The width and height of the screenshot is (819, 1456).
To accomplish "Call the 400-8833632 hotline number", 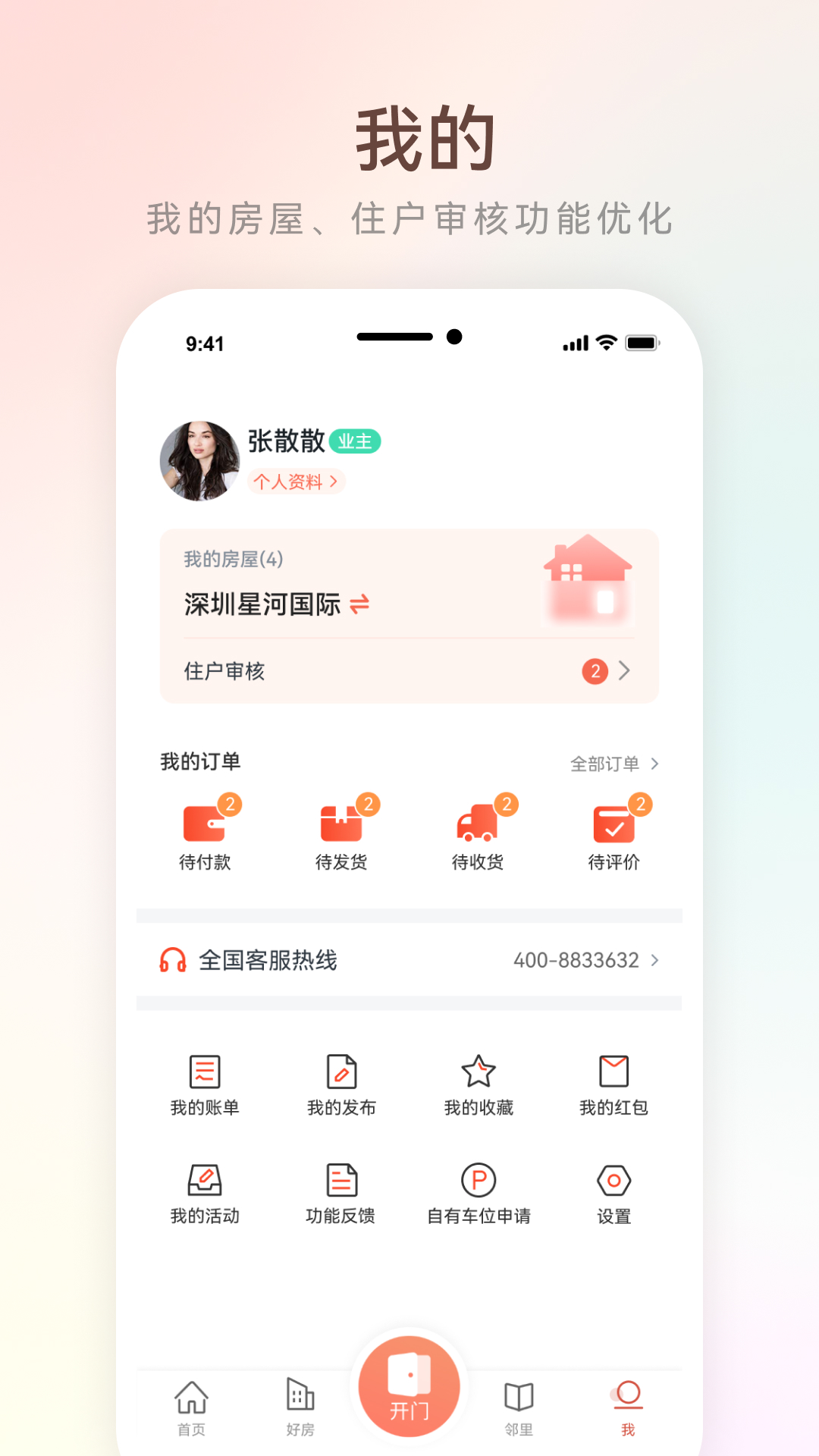I will pos(575,960).
